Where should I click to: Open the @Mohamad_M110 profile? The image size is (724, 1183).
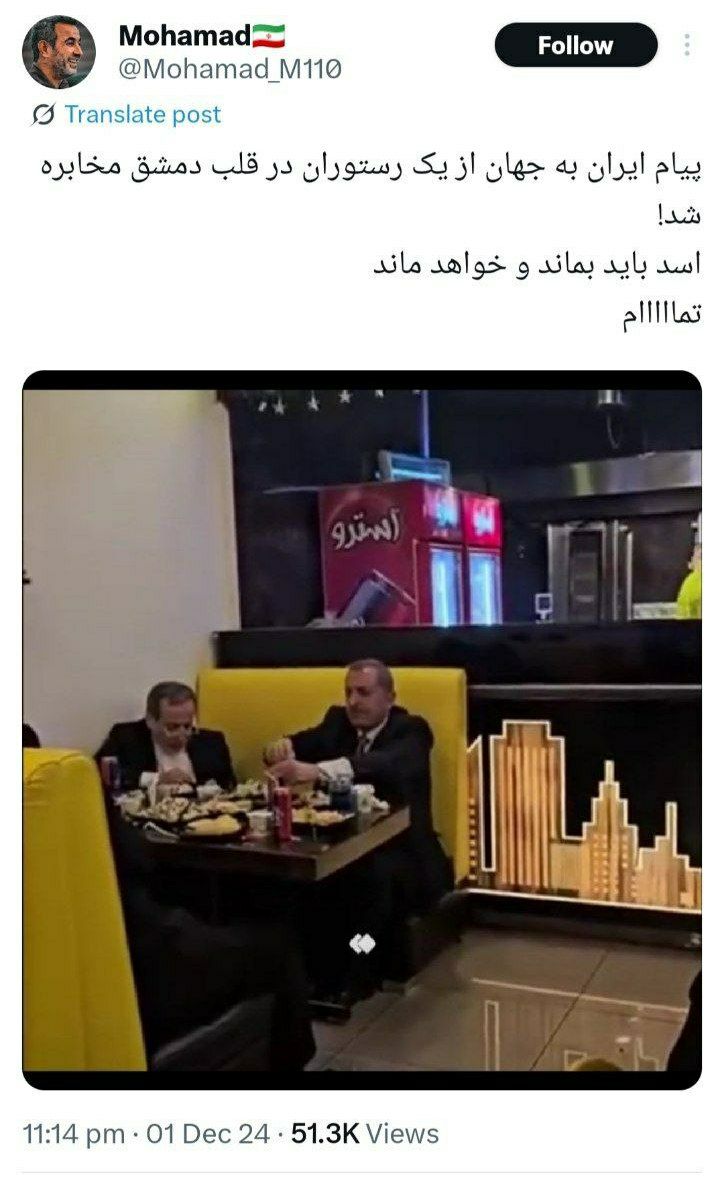click(230, 69)
